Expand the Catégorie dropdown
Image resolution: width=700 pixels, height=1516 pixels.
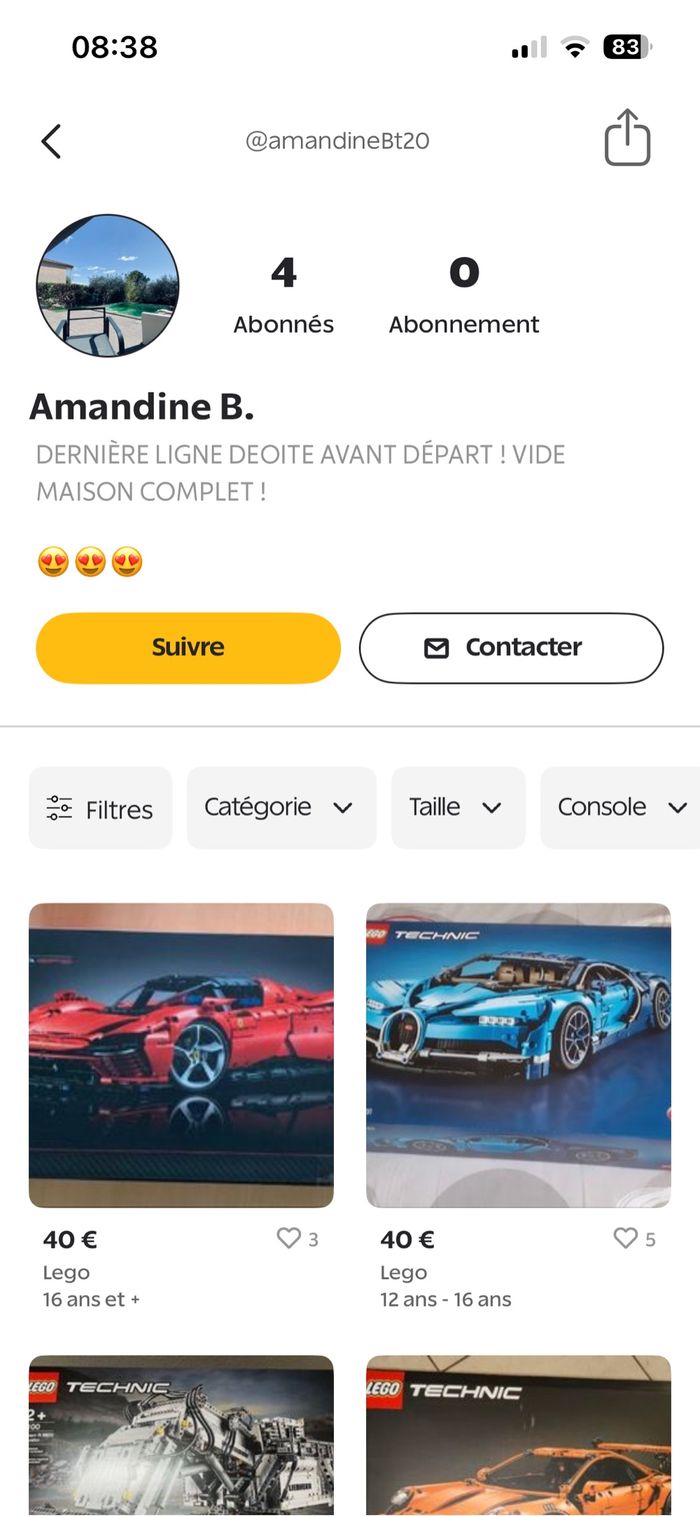pyautogui.click(x=281, y=808)
